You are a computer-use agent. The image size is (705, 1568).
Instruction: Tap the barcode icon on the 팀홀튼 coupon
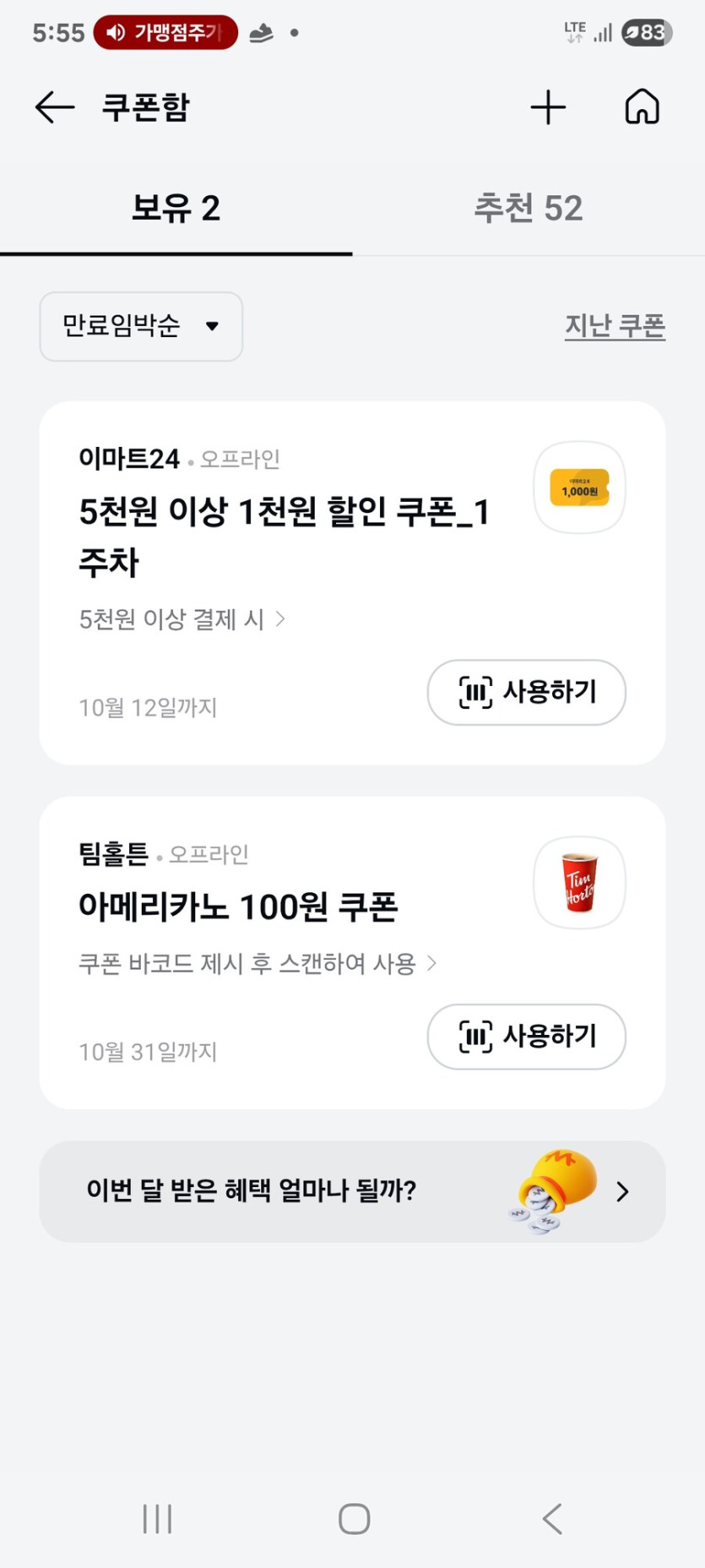(476, 1037)
